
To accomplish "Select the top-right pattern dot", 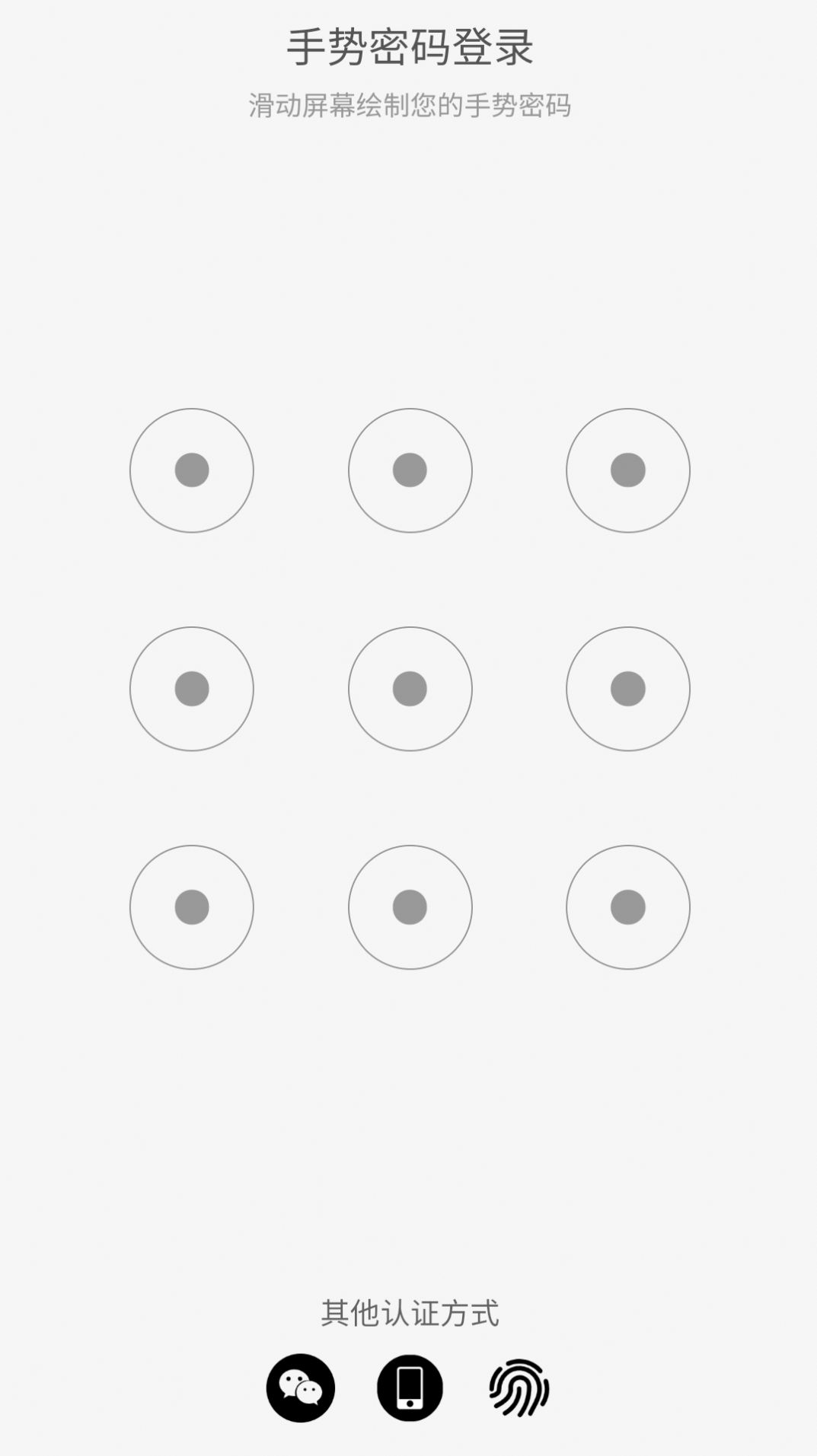I will click(x=628, y=470).
